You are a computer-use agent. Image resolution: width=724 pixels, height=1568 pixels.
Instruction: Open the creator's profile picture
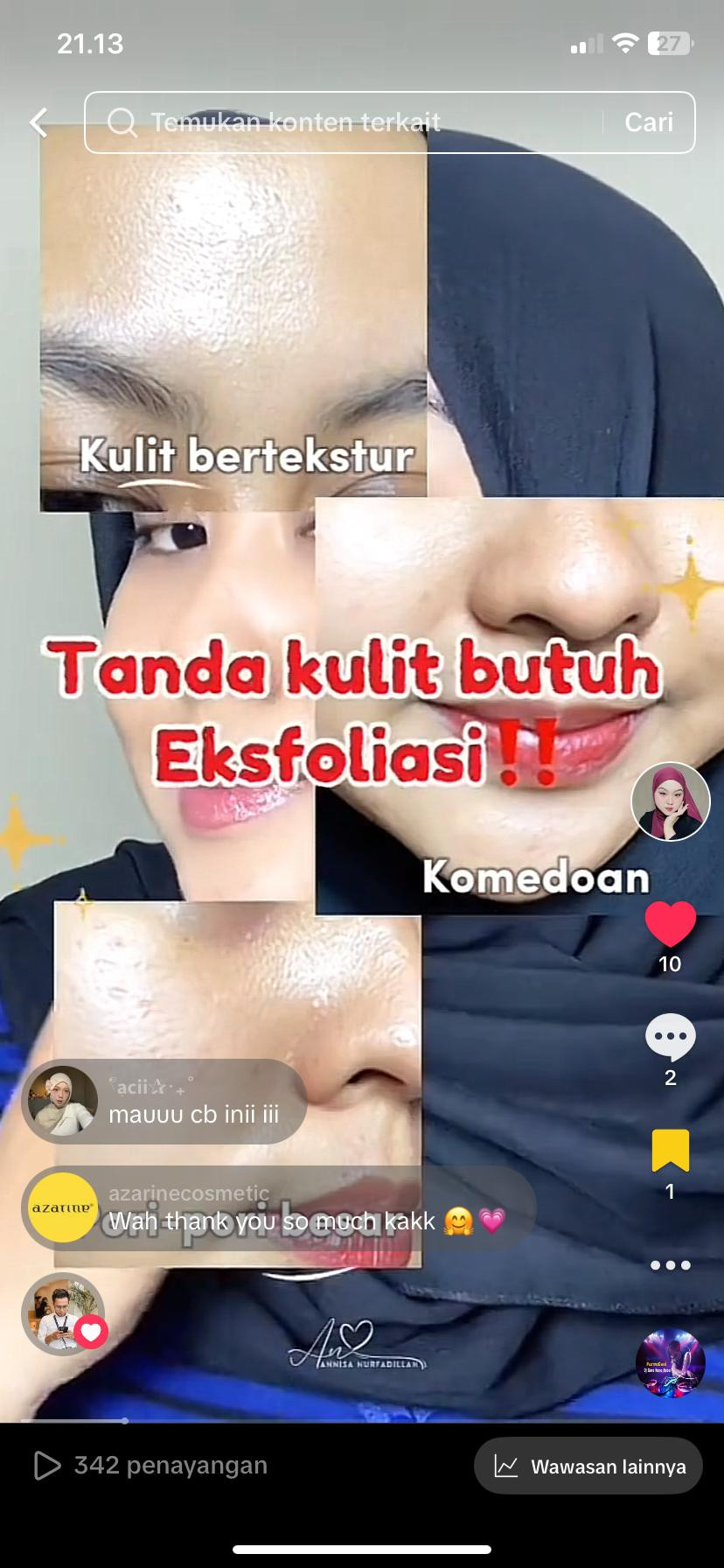[671, 801]
